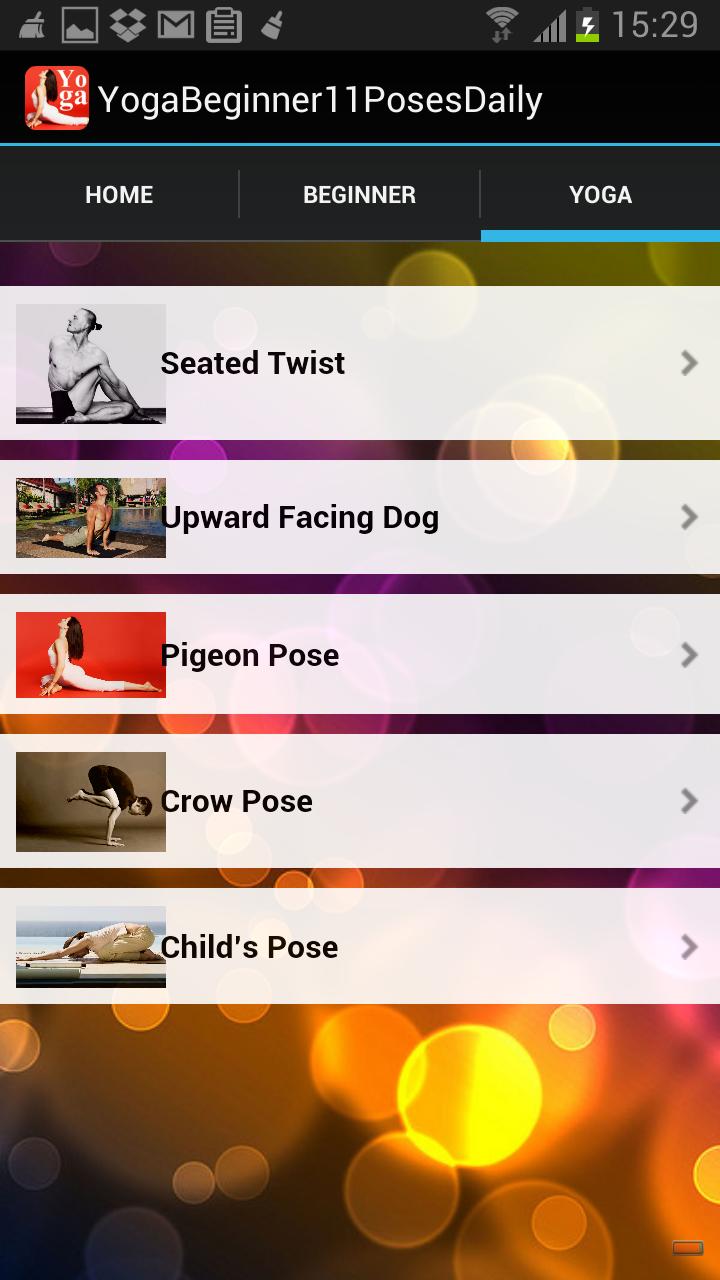
Task: Switch to the HOME tab
Action: pyautogui.click(x=118, y=194)
